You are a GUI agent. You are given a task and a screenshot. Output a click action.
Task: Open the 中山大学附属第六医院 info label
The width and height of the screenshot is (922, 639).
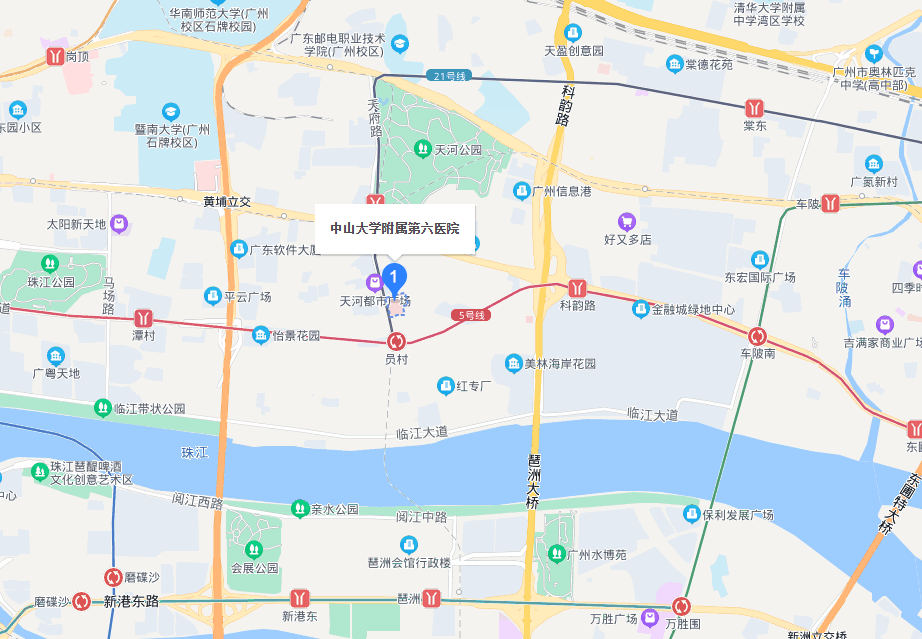(x=395, y=228)
